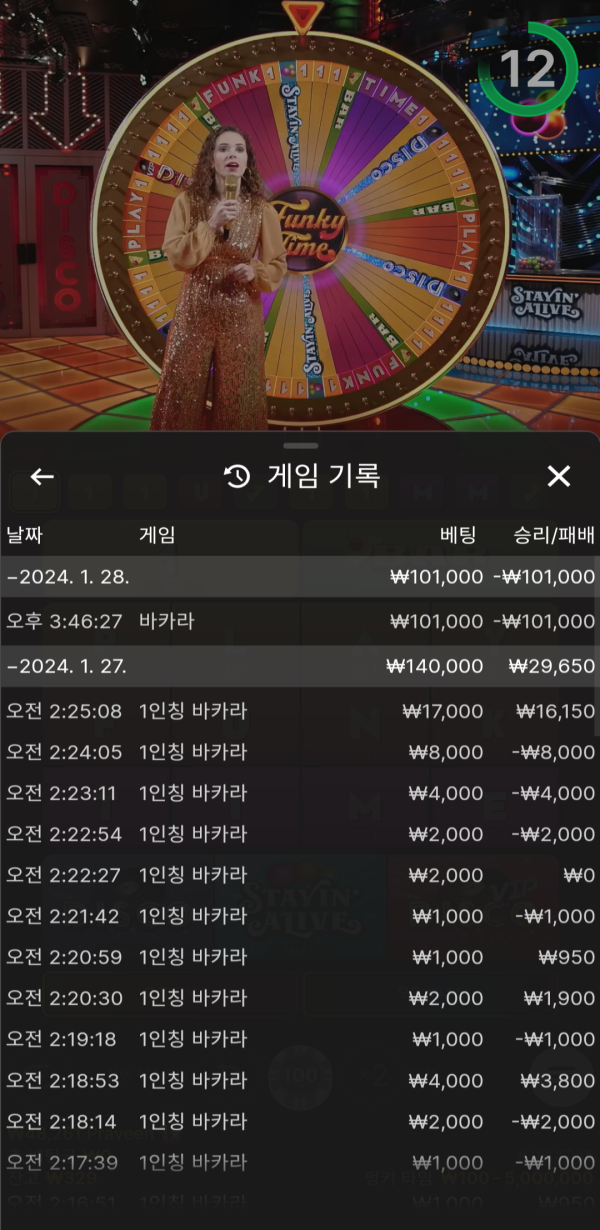Open the 오전 2:22:27 1인칭 바카라 record
The width and height of the screenshot is (600, 1230).
tap(300, 875)
